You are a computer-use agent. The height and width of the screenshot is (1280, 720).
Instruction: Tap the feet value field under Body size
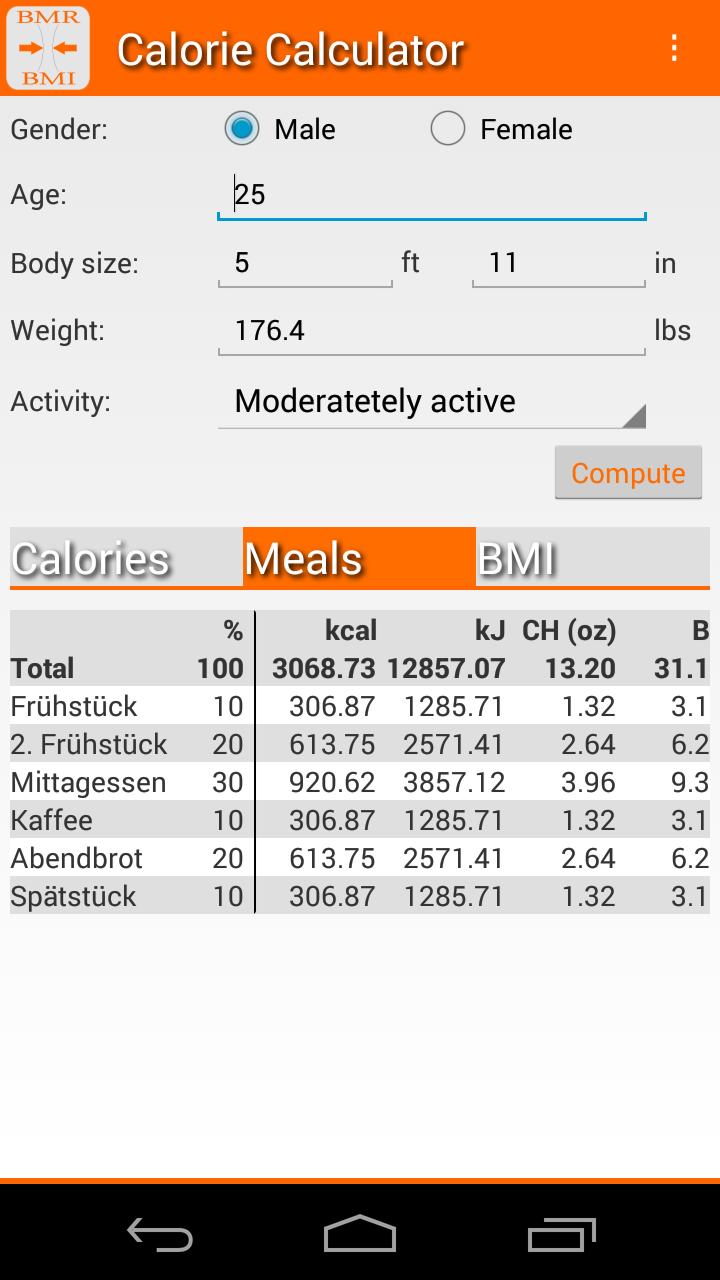click(304, 262)
